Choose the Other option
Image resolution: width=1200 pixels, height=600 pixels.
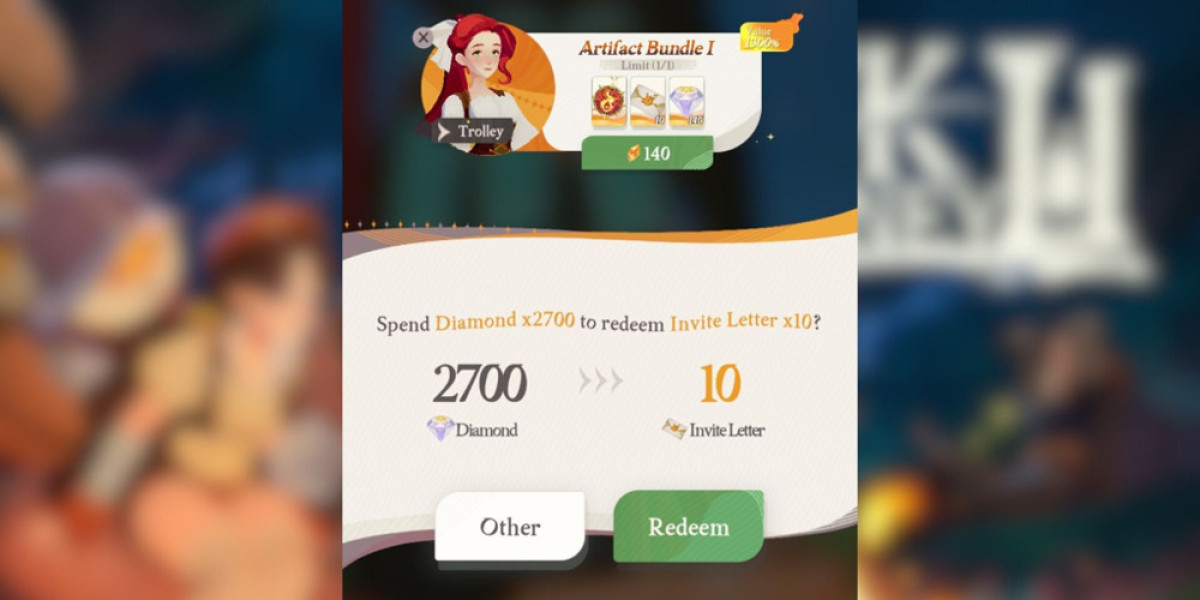509,526
